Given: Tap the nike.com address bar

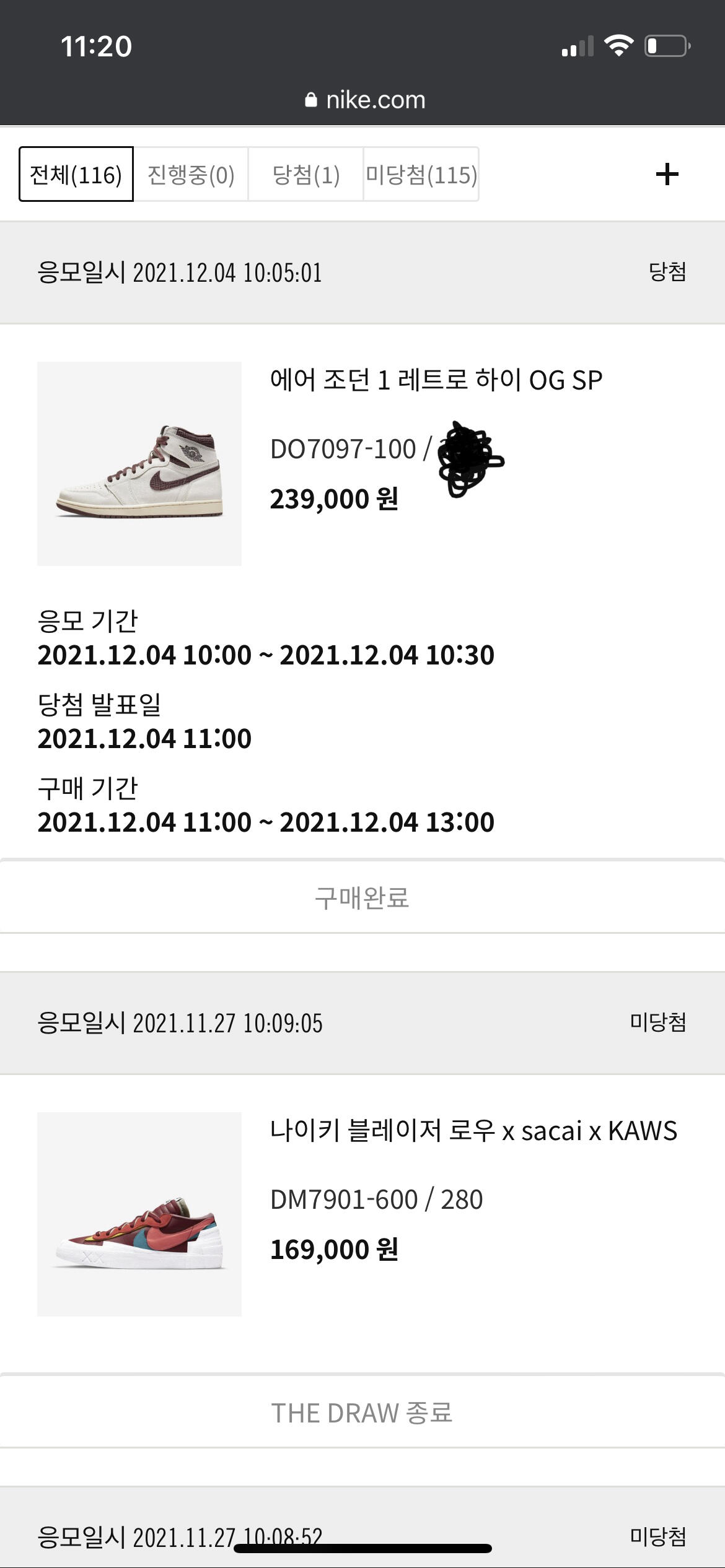Looking at the screenshot, I should click(366, 100).
